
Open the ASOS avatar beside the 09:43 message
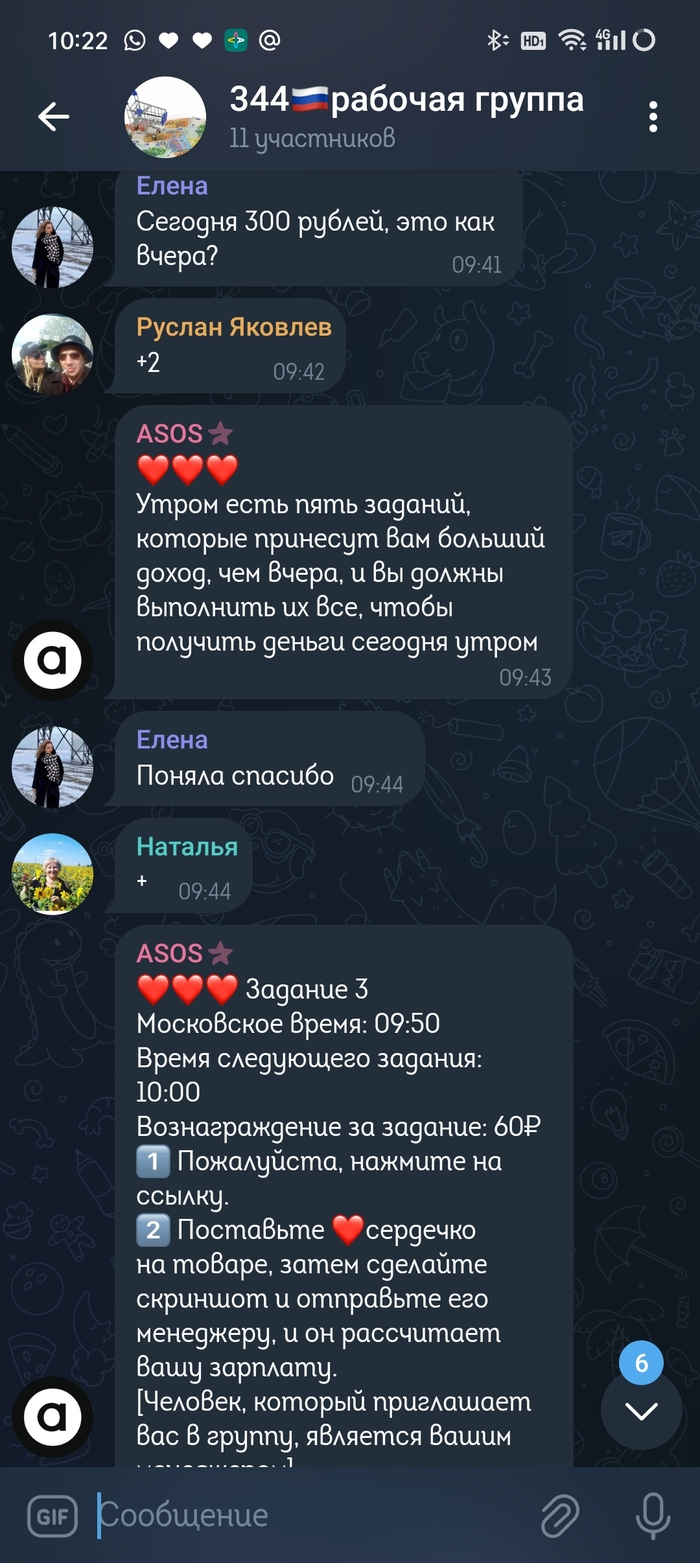click(52, 660)
